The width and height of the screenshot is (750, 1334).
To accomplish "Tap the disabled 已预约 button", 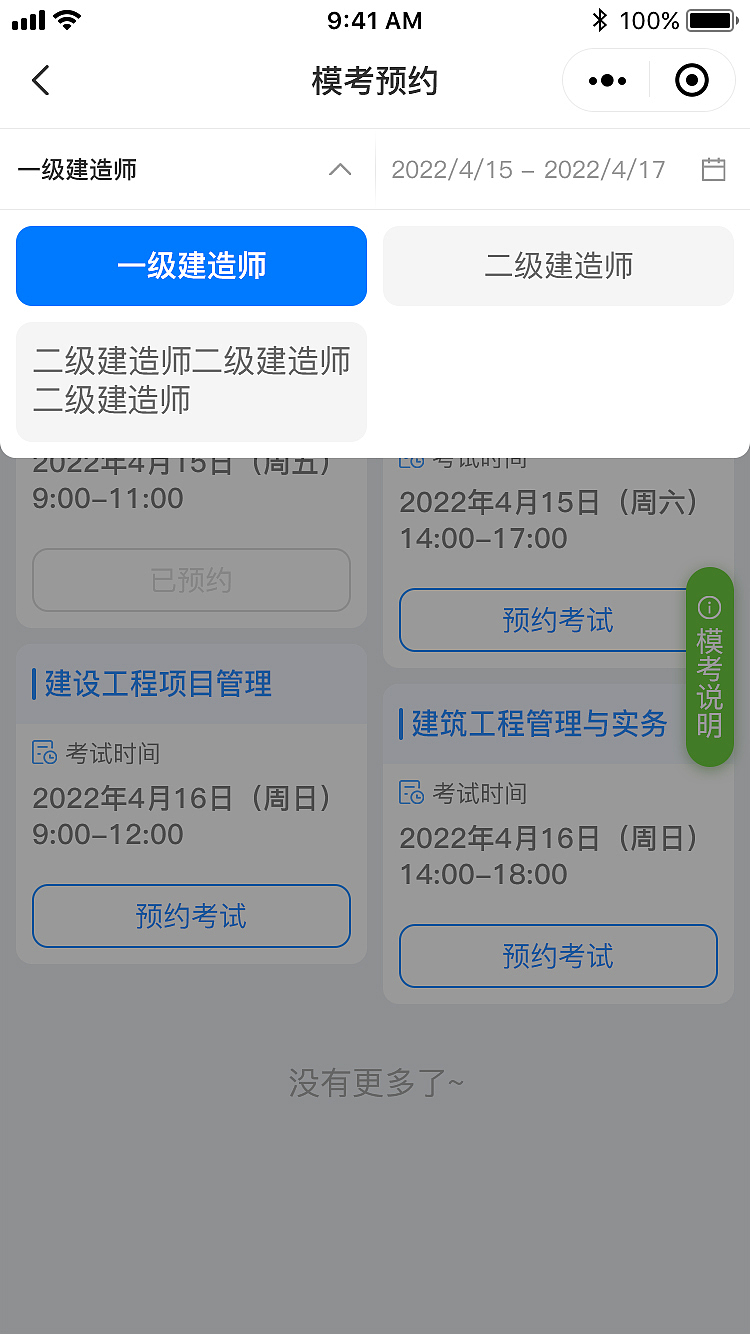I will point(191,580).
